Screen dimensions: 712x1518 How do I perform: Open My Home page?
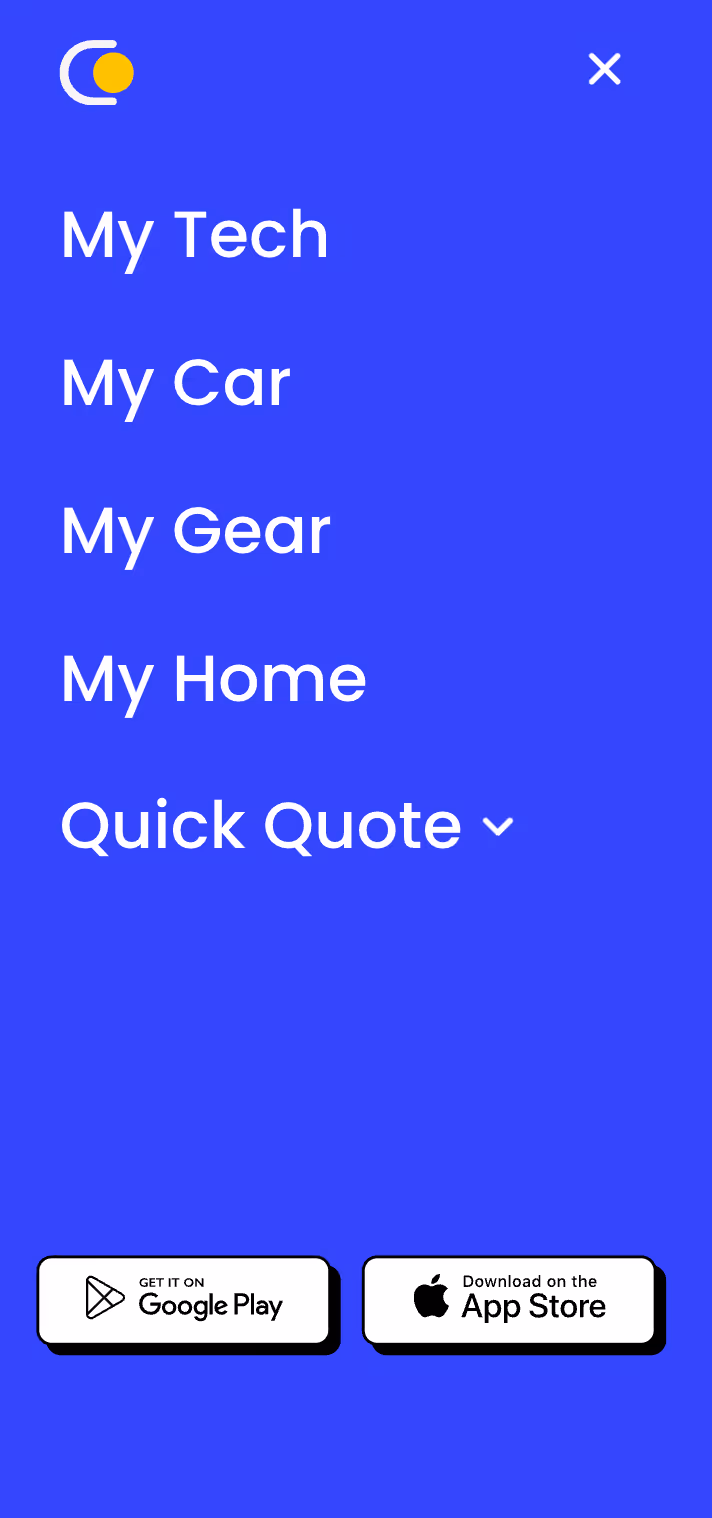pyautogui.click(x=214, y=679)
